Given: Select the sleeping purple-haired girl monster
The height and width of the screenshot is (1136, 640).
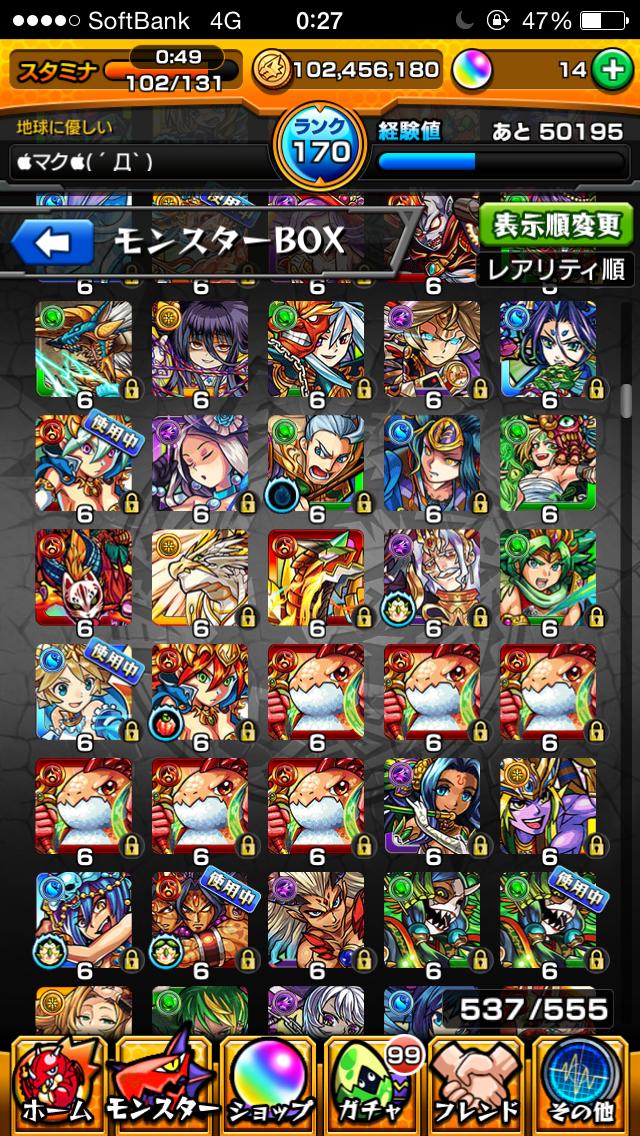Looking at the screenshot, I should click(200, 463).
